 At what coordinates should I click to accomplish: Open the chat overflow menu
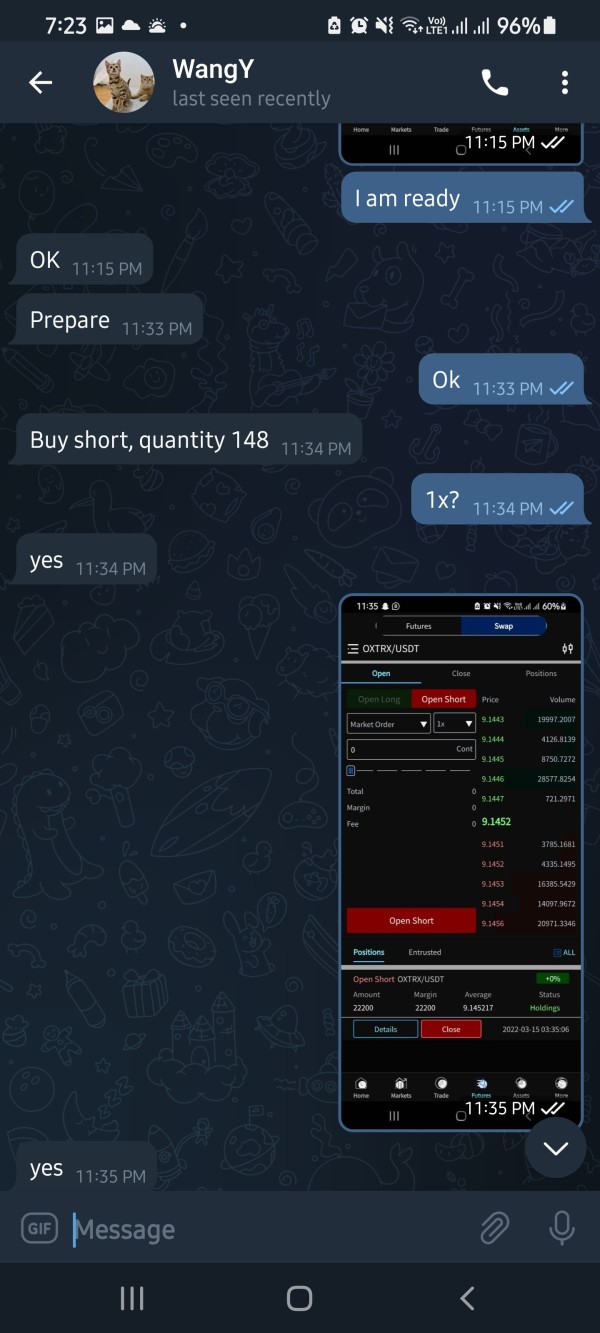coord(564,83)
